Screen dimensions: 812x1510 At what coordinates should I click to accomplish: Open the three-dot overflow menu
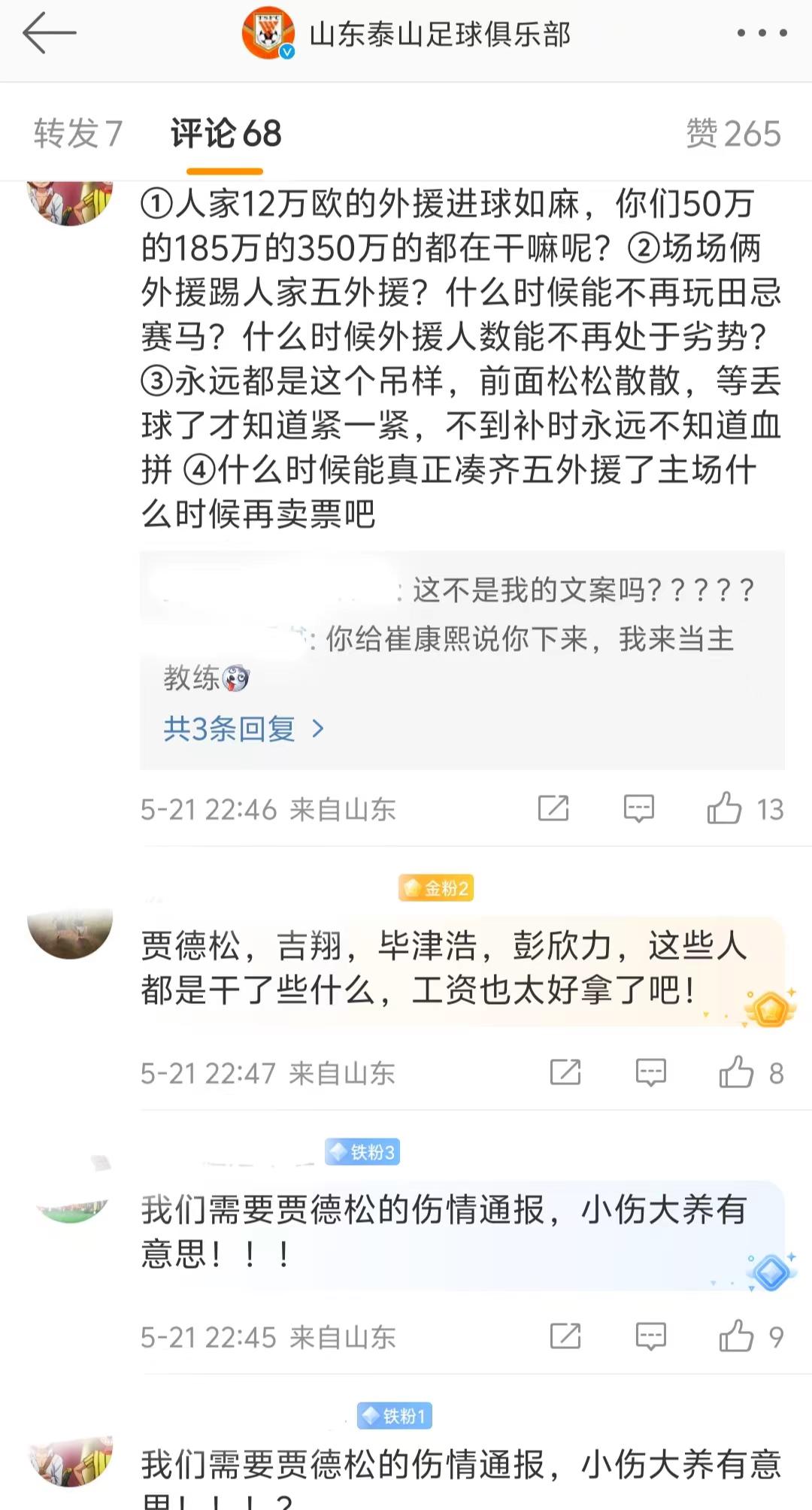(762, 33)
